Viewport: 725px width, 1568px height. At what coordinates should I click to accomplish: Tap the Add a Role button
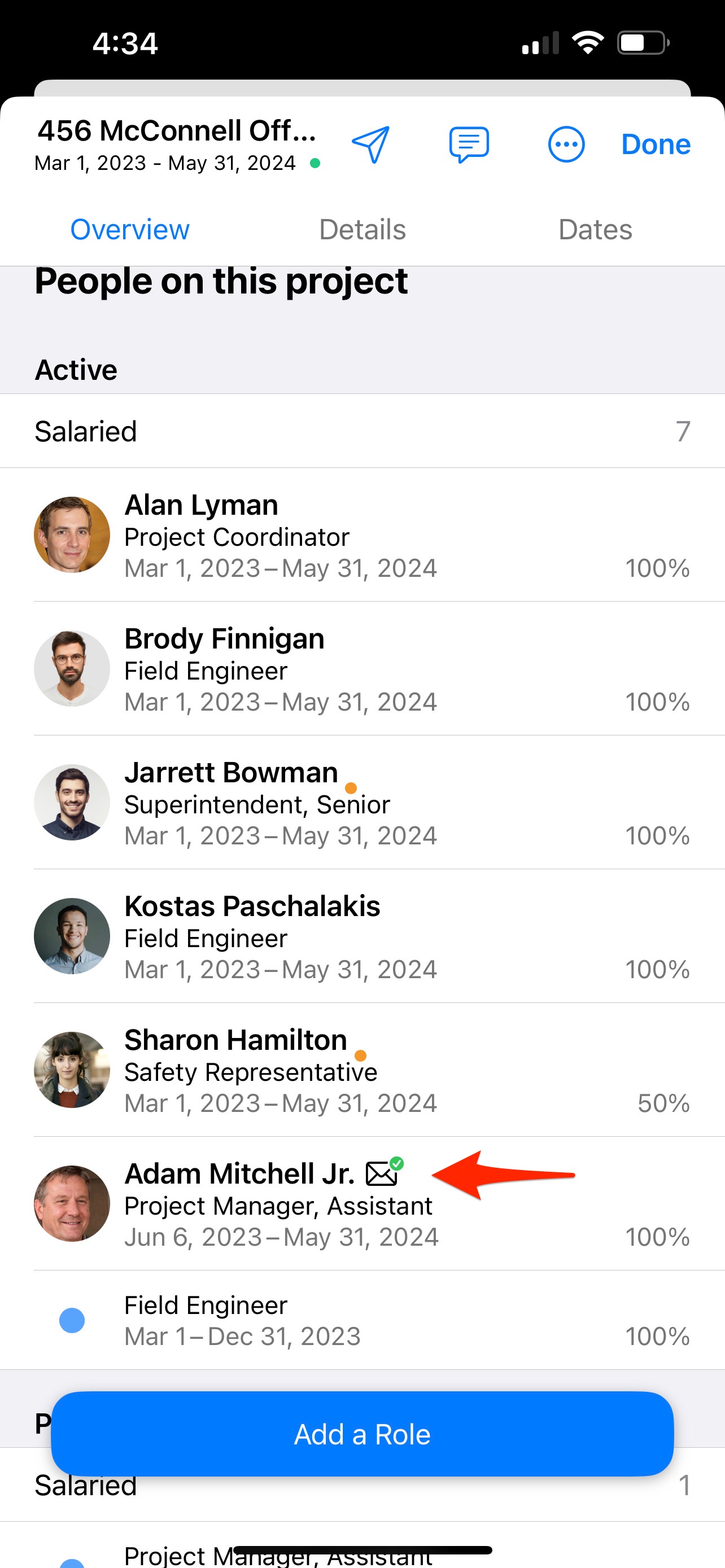click(x=362, y=1434)
